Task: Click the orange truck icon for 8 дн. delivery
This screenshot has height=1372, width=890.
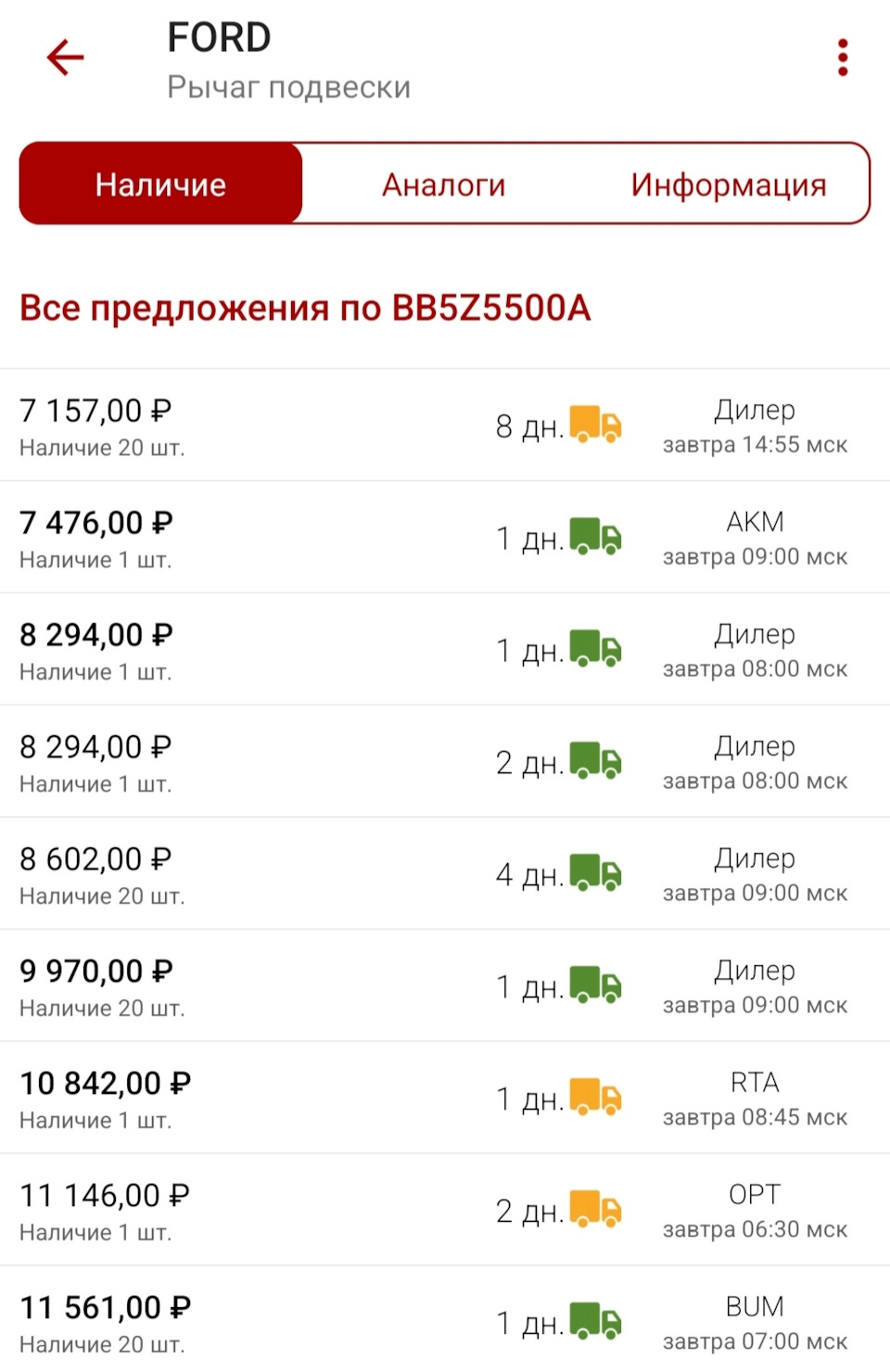Action: tap(594, 425)
